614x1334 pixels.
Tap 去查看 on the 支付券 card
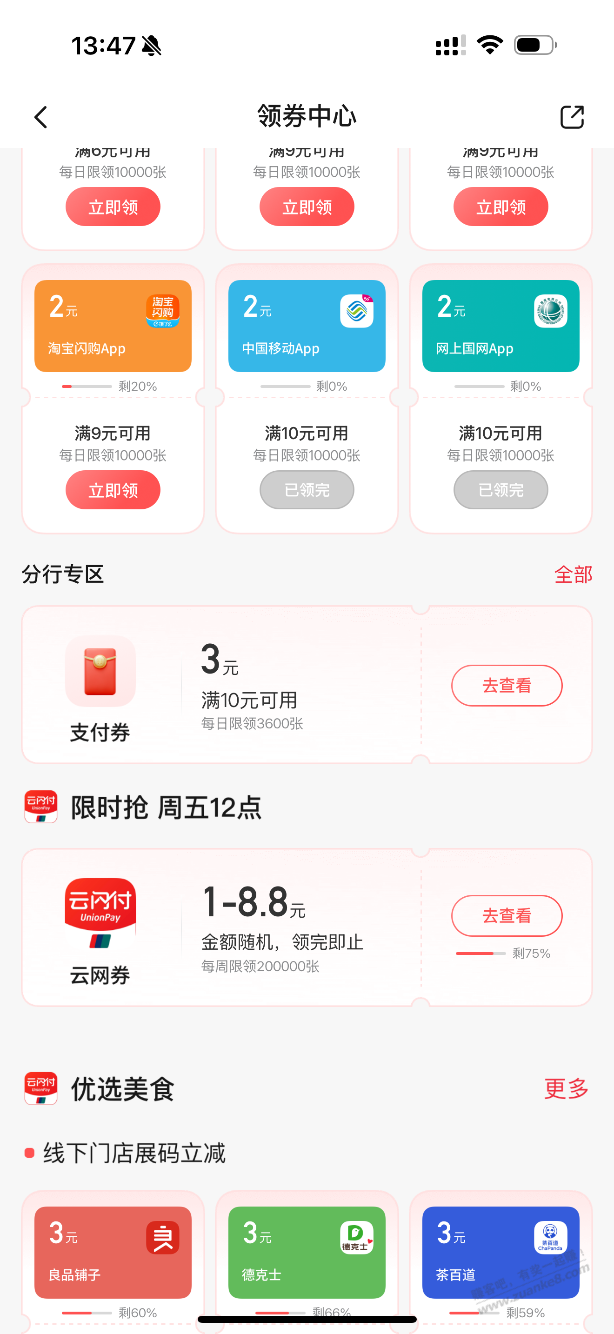click(507, 686)
